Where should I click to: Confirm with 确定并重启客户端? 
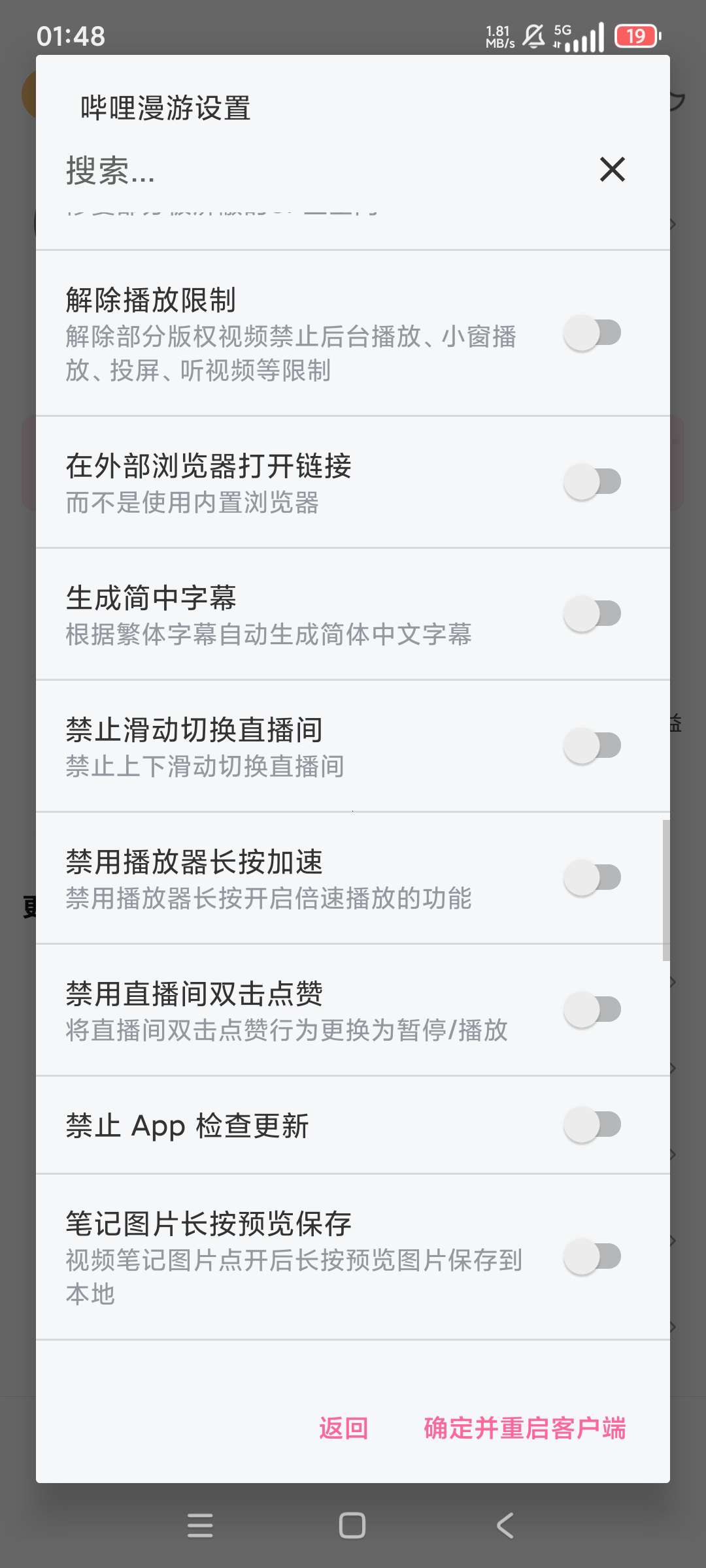pyautogui.click(x=525, y=1428)
